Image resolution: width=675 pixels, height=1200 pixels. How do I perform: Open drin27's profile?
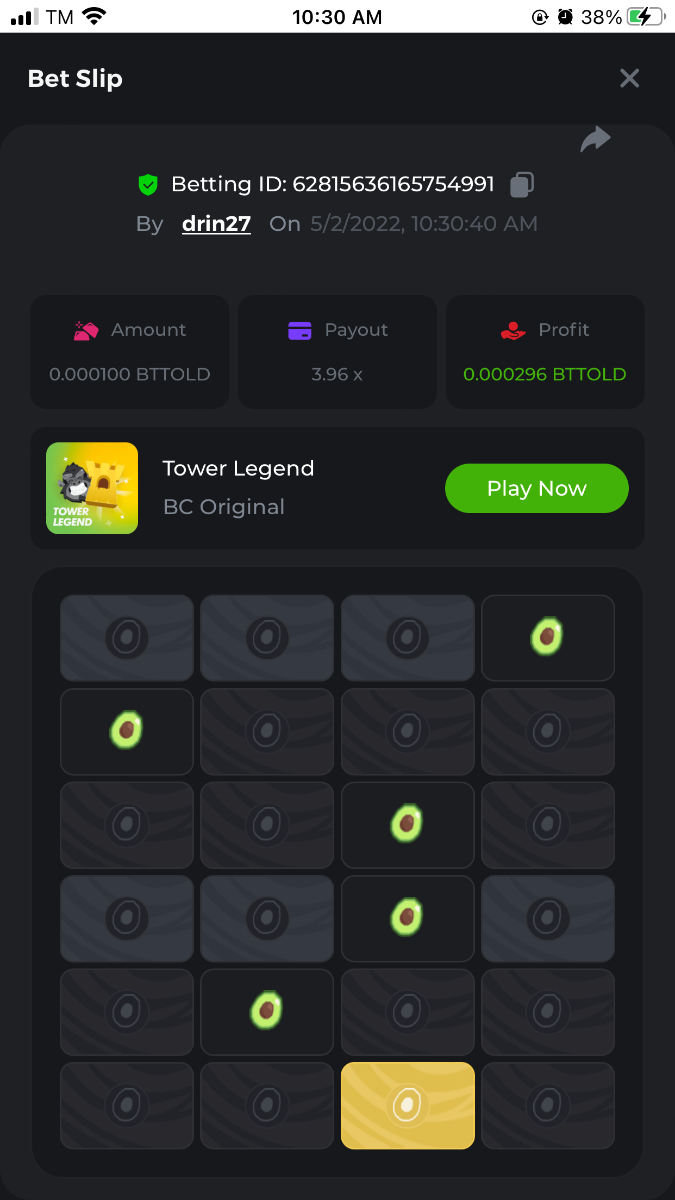coord(216,224)
